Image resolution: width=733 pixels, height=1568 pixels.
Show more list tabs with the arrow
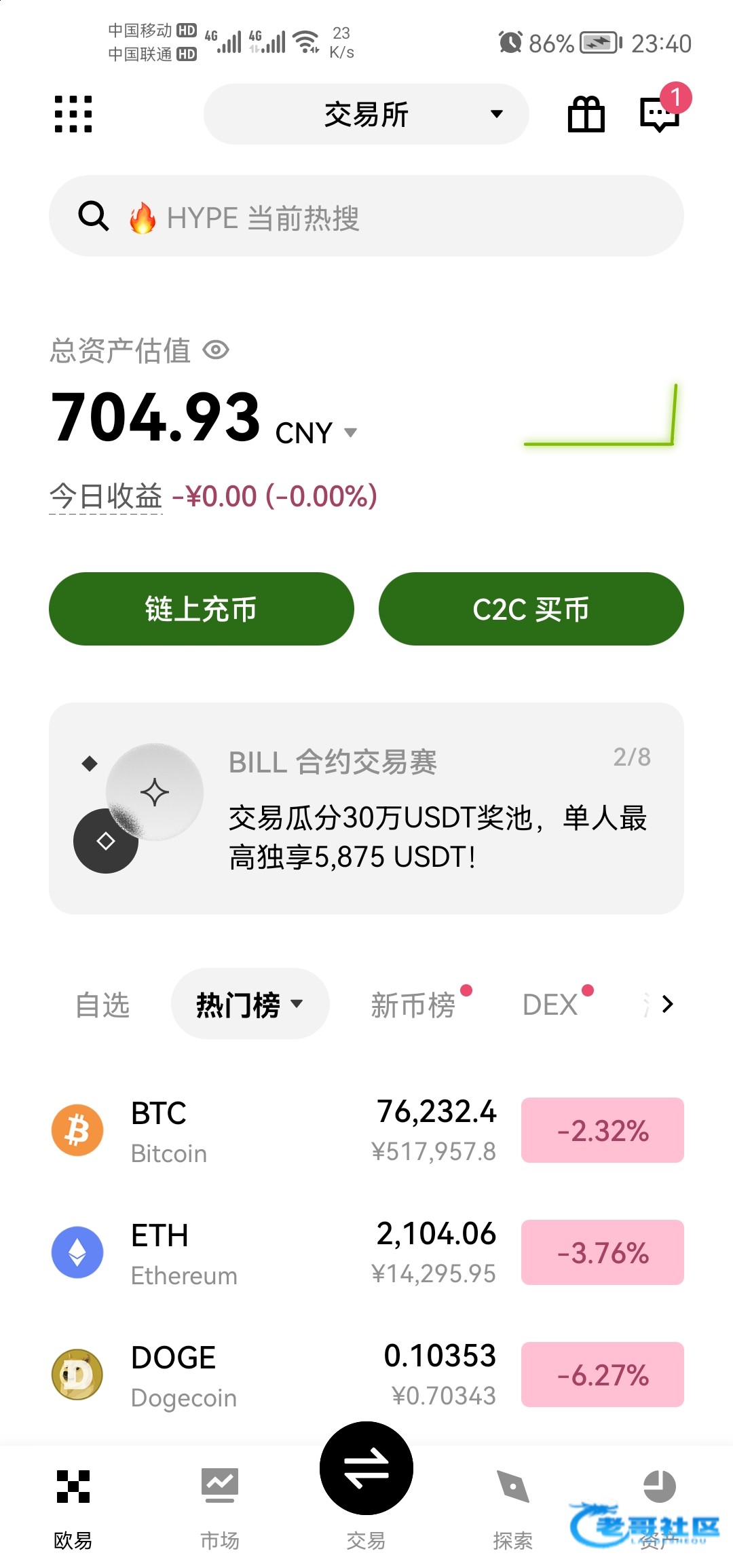click(x=667, y=1004)
